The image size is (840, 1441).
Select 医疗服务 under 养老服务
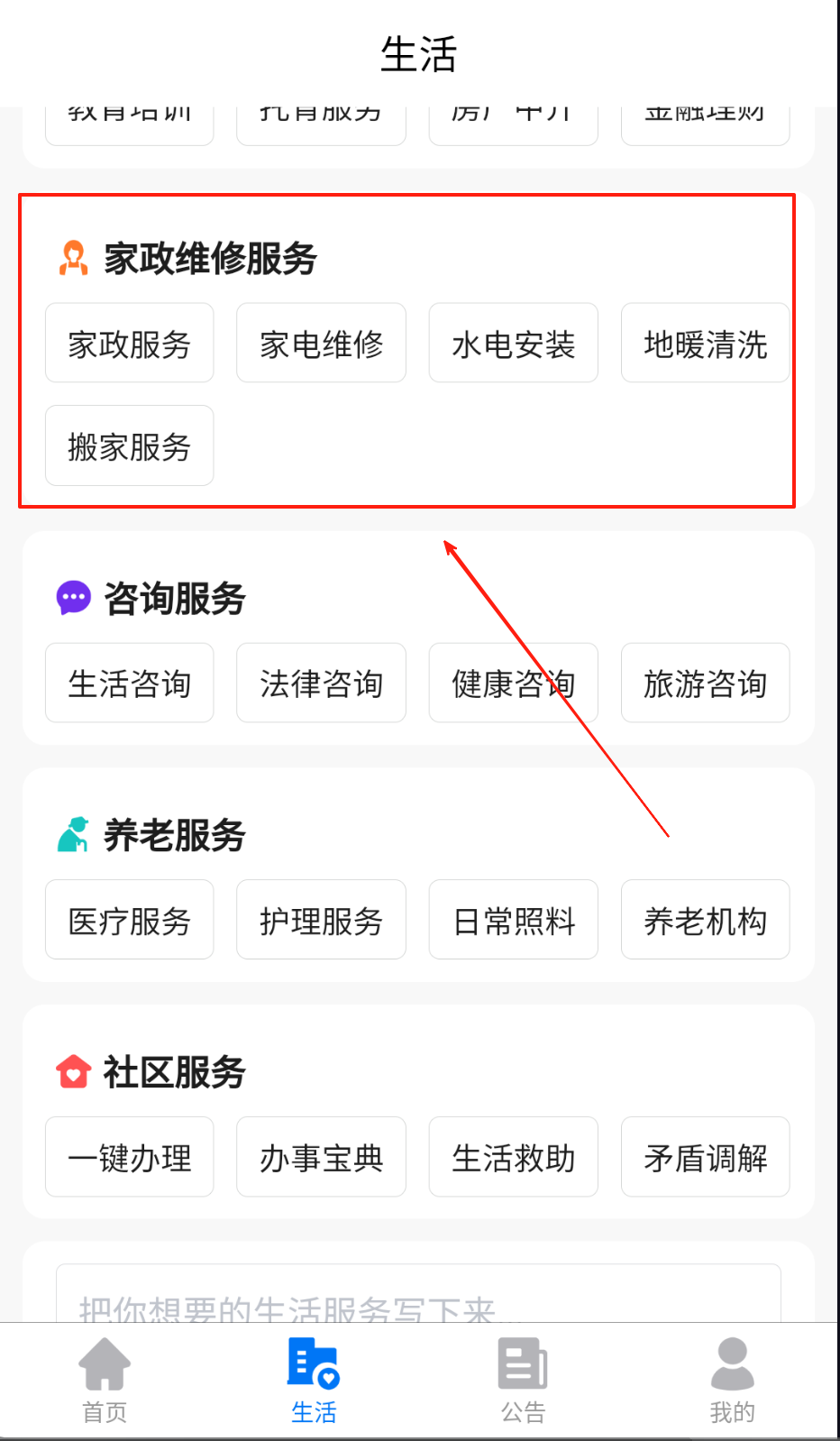[129, 921]
